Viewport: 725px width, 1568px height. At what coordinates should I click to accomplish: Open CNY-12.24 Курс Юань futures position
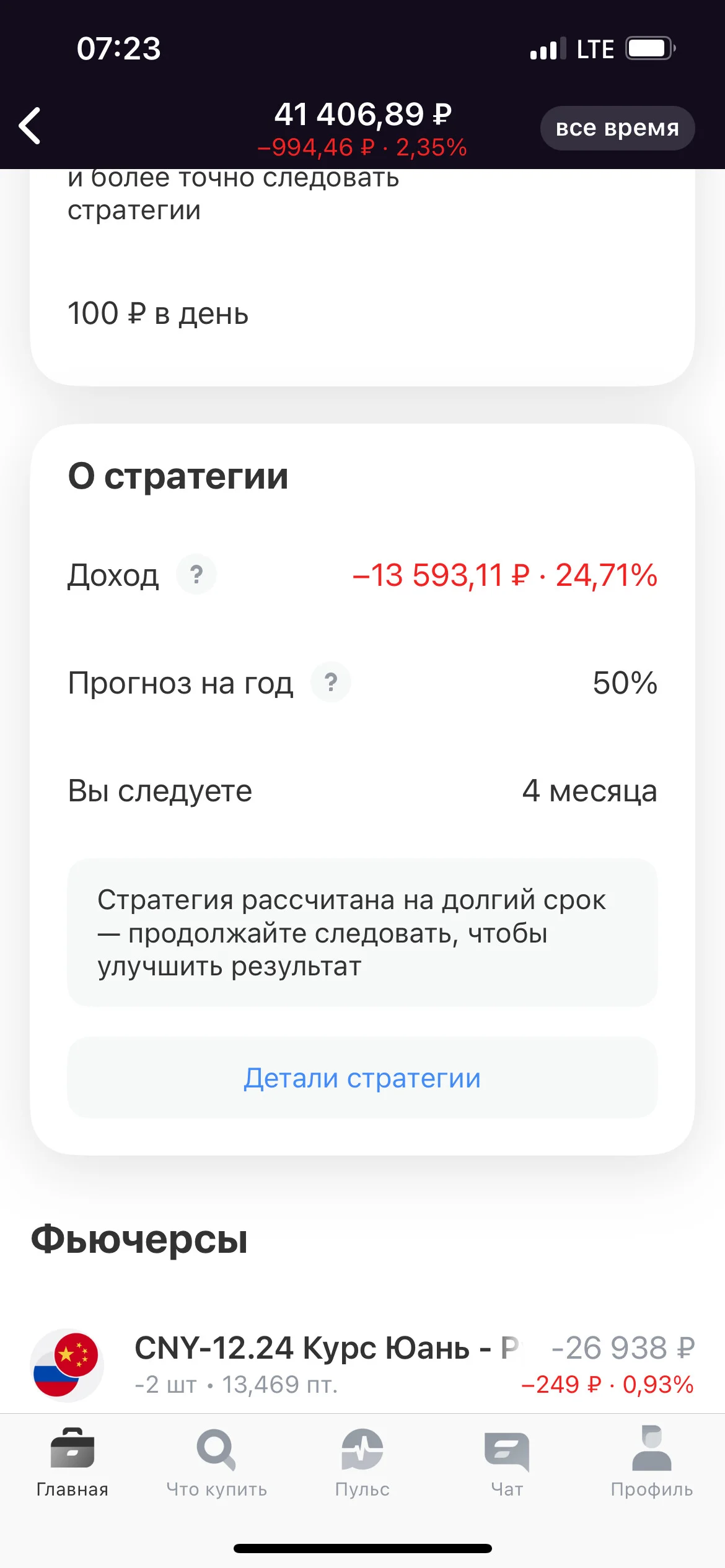(x=362, y=1365)
